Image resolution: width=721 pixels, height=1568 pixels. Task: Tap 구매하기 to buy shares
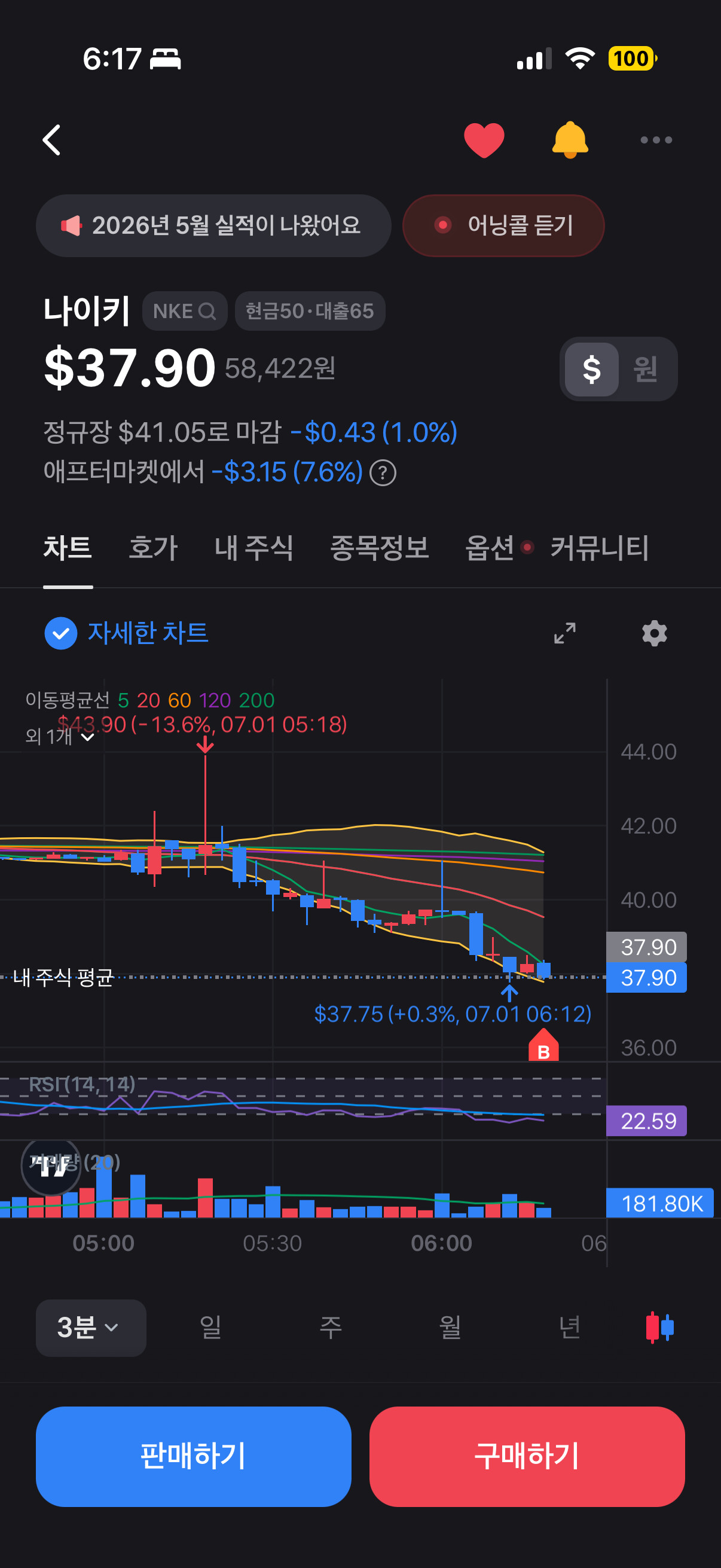(527, 1456)
